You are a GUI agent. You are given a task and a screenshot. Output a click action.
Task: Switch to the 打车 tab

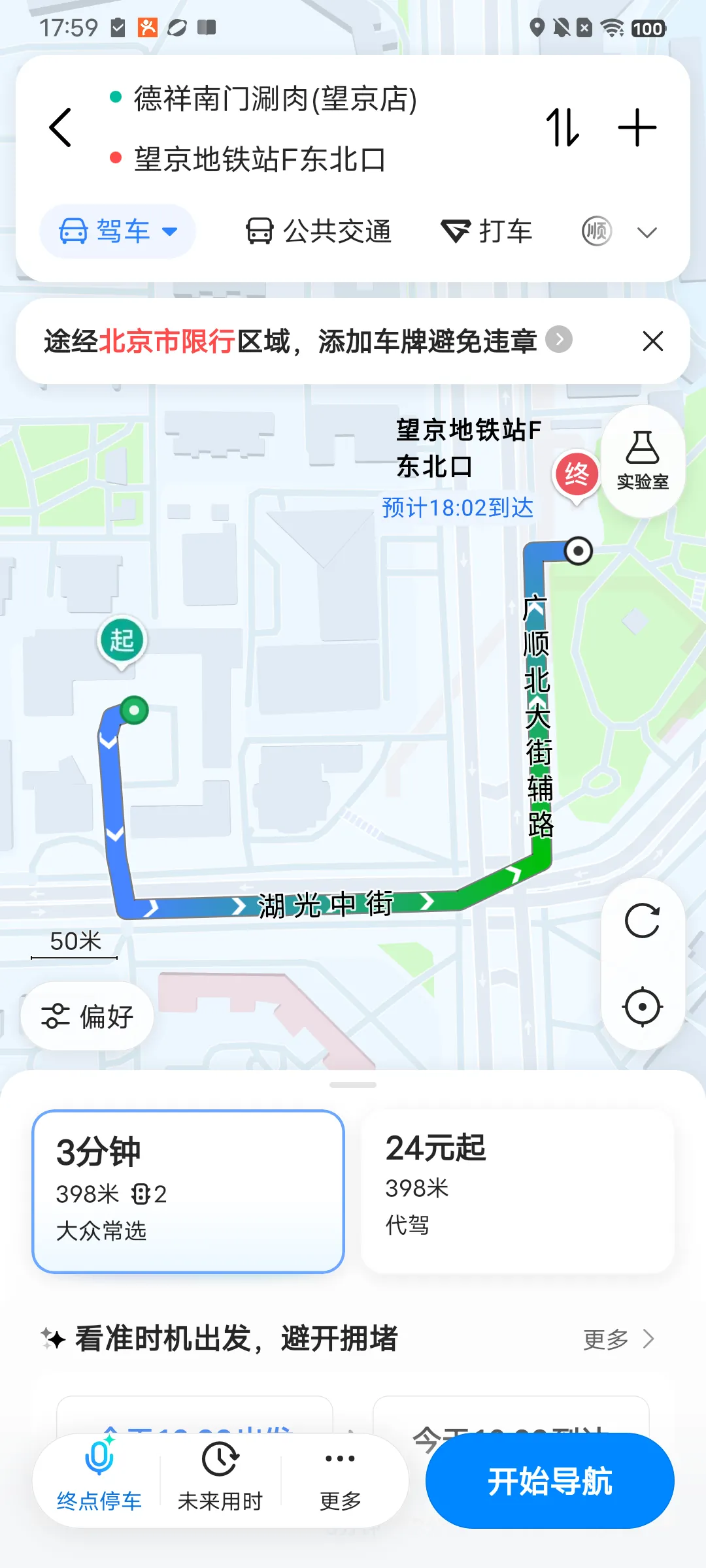[486, 231]
